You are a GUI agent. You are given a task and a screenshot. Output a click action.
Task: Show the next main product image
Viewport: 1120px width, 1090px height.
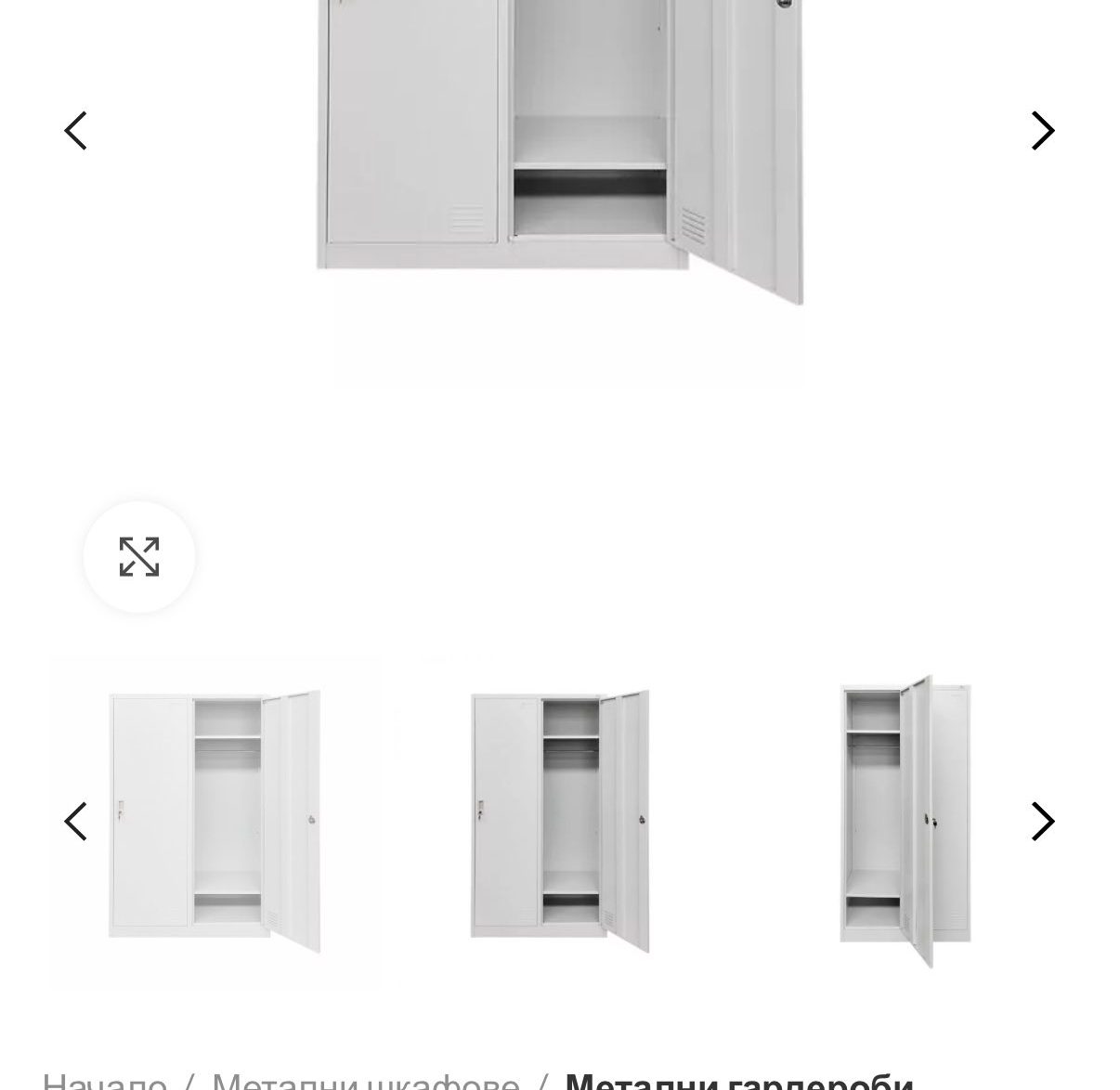pos(1042,130)
